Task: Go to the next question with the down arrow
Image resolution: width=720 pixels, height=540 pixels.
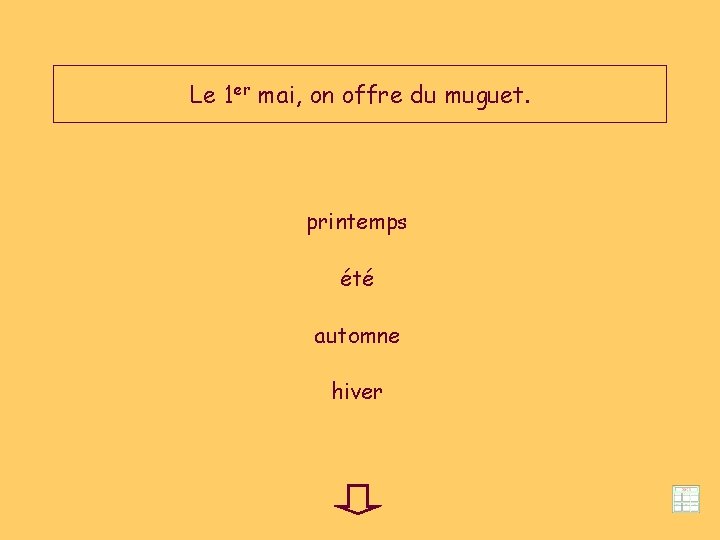Action: 358,499
